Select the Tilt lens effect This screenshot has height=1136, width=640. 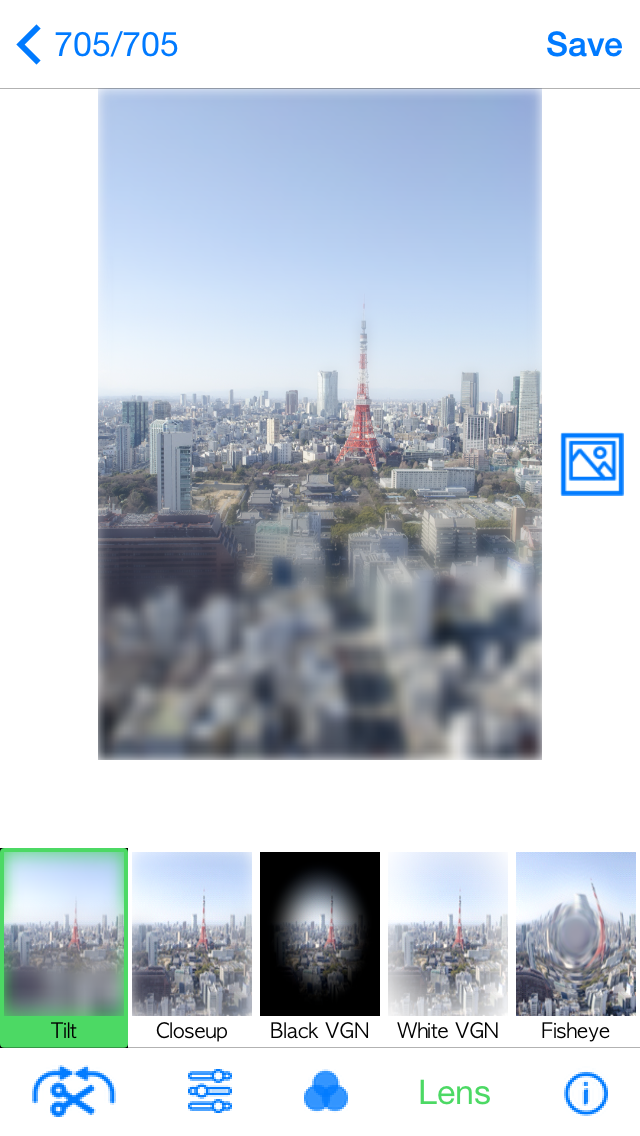tap(64, 948)
